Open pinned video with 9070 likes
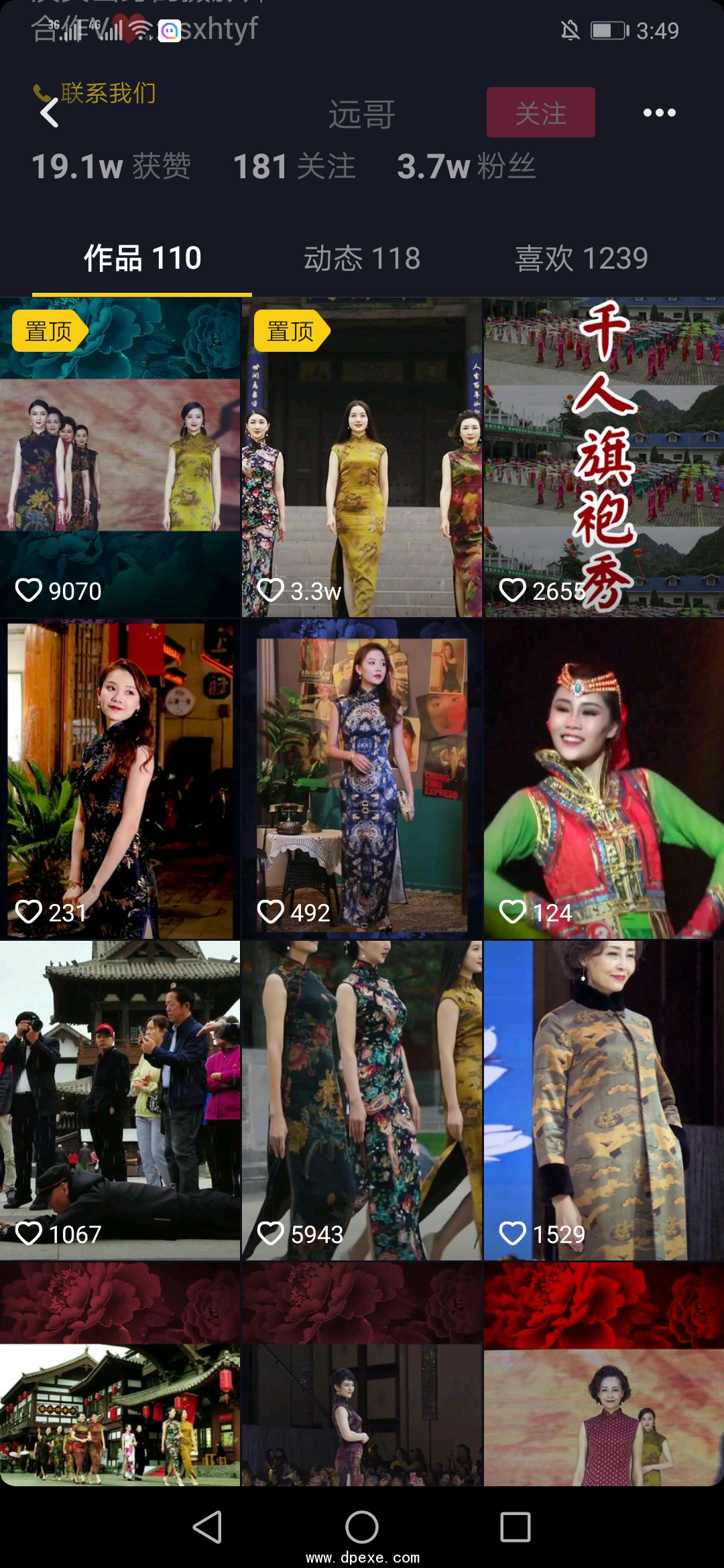724x1568 pixels. point(120,457)
